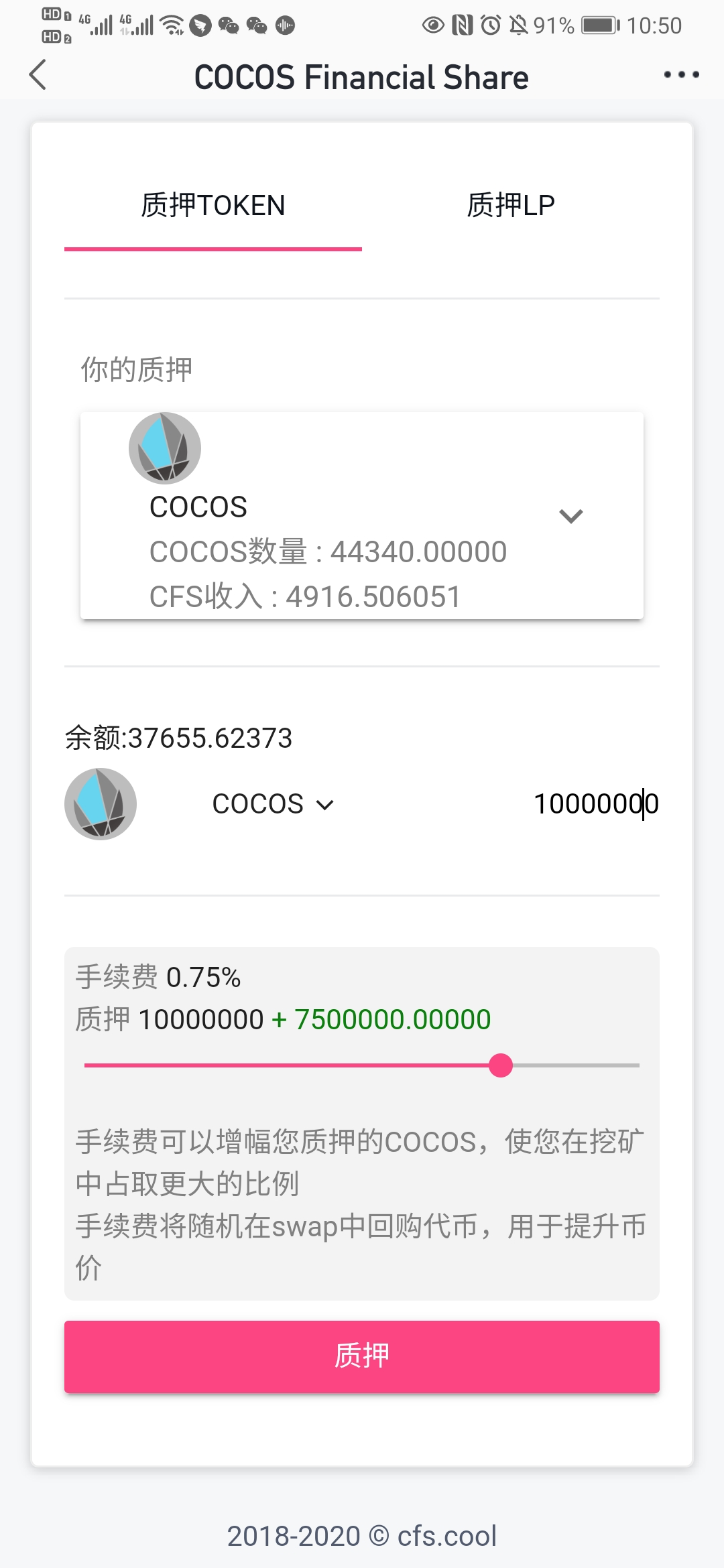Image resolution: width=724 pixels, height=1568 pixels.
Task: Switch to the 质押LP tab
Action: click(x=511, y=204)
